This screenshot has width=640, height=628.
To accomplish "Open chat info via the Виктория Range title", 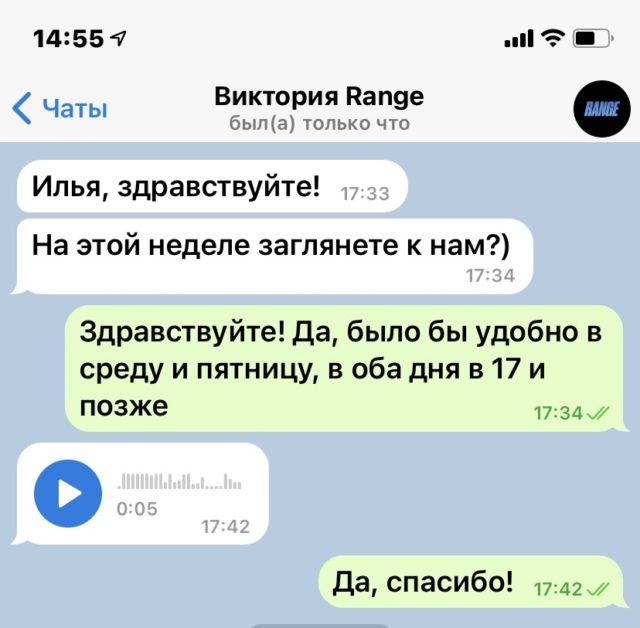I will pos(319,97).
